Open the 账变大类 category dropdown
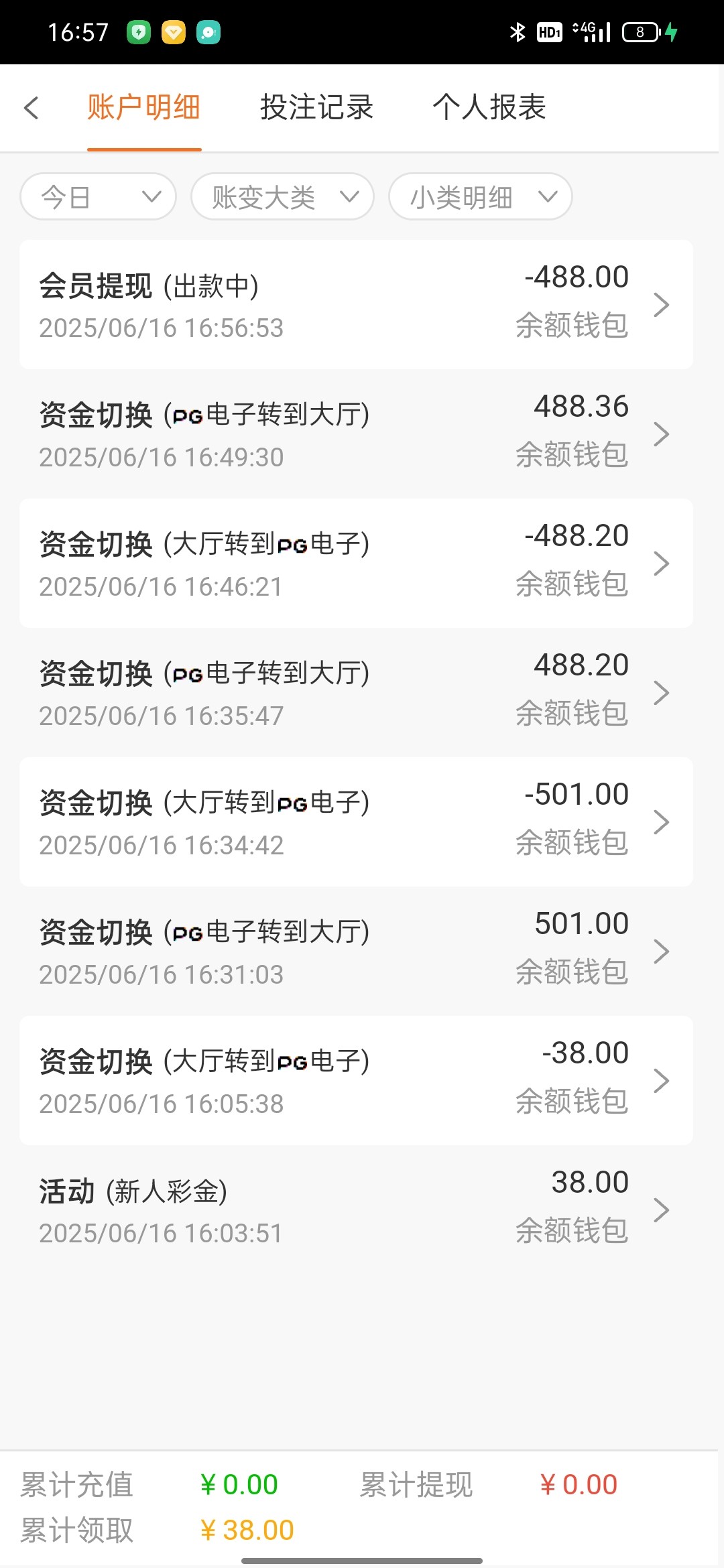This screenshot has width=724, height=1568. [x=282, y=197]
